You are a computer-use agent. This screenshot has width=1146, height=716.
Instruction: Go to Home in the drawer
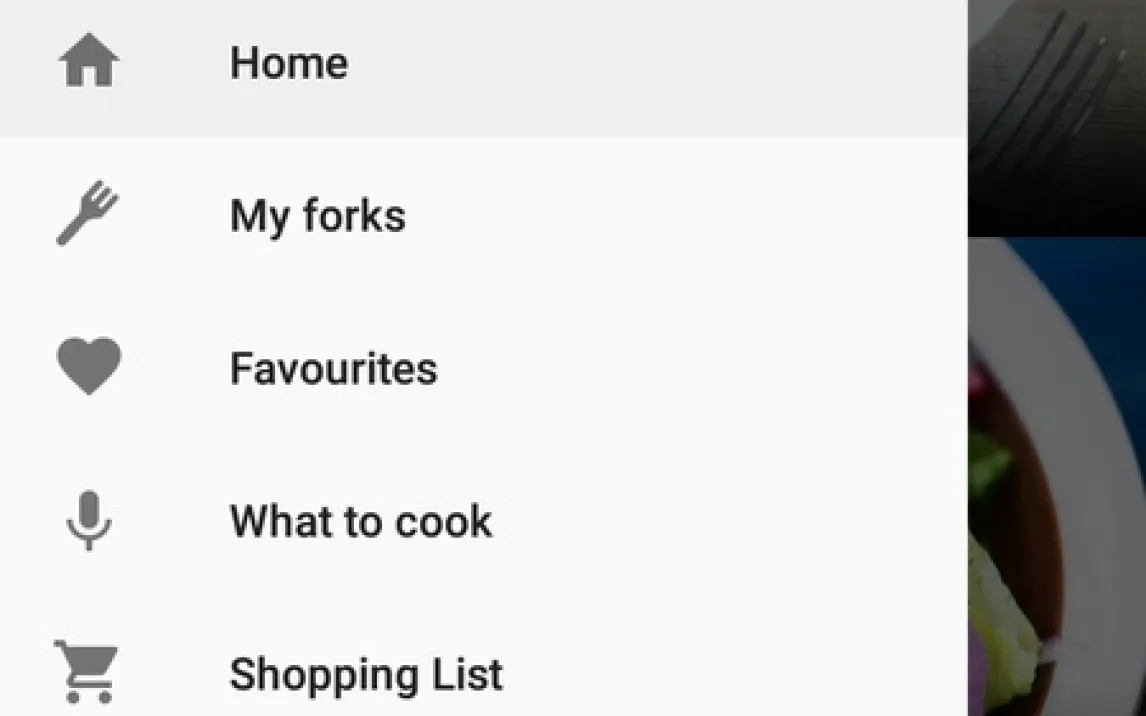tap(288, 63)
